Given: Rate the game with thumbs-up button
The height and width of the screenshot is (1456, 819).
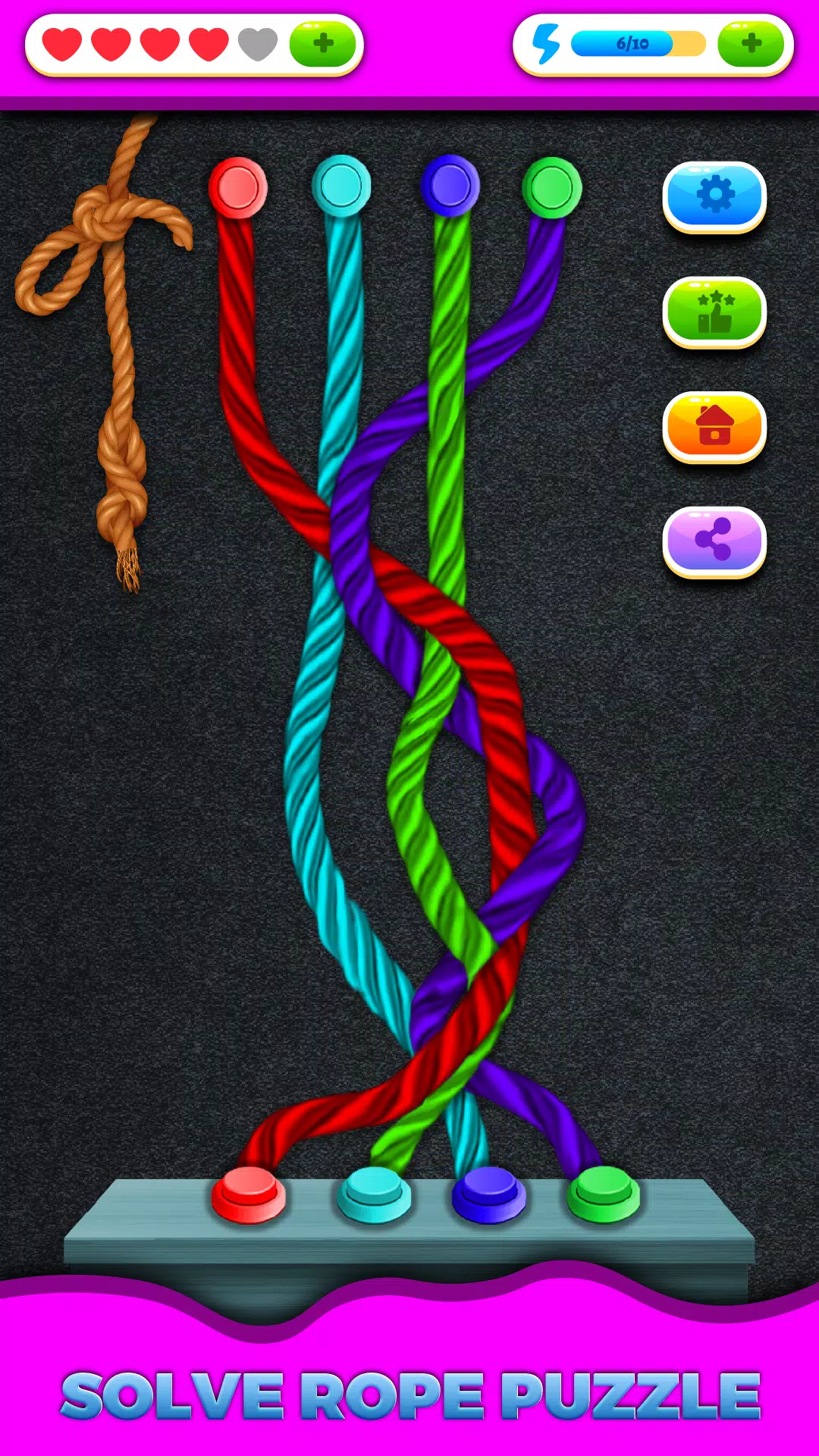Looking at the screenshot, I should [x=714, y=312].
